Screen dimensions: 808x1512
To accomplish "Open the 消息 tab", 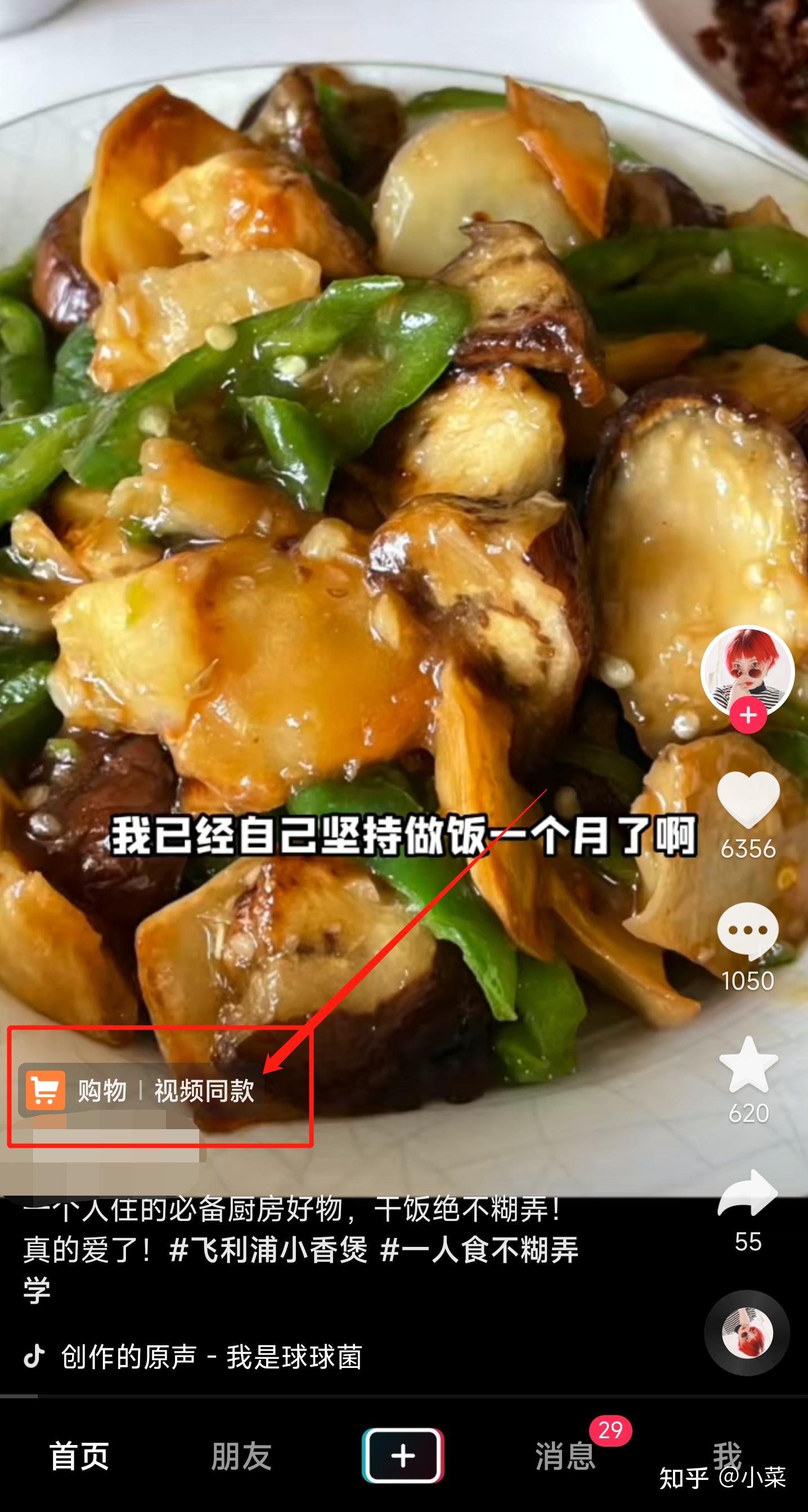I will tap(565, 1456).
